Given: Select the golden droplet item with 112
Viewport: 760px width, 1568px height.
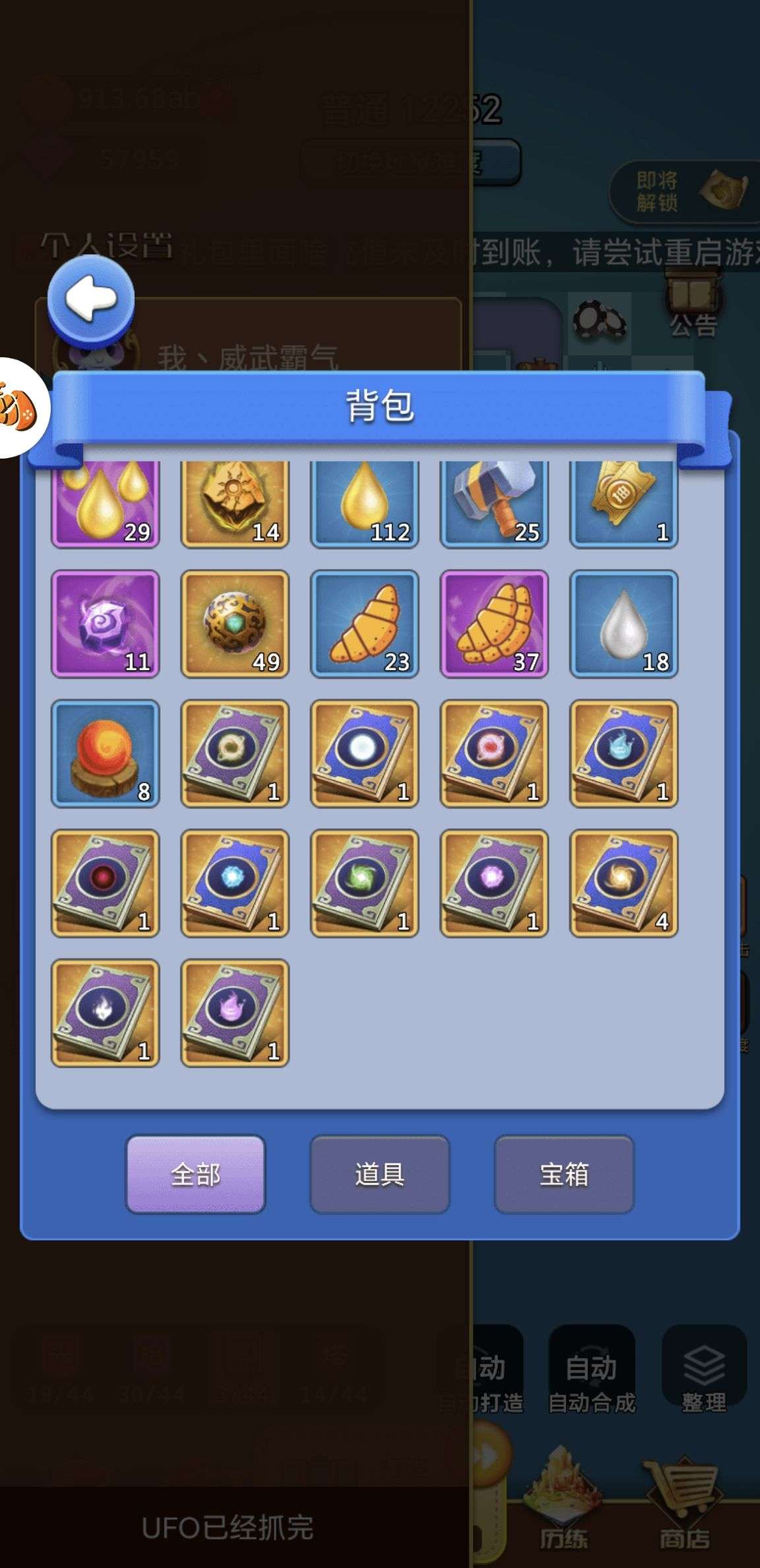Looking at the screenshot, I should [x=364, y=504].
